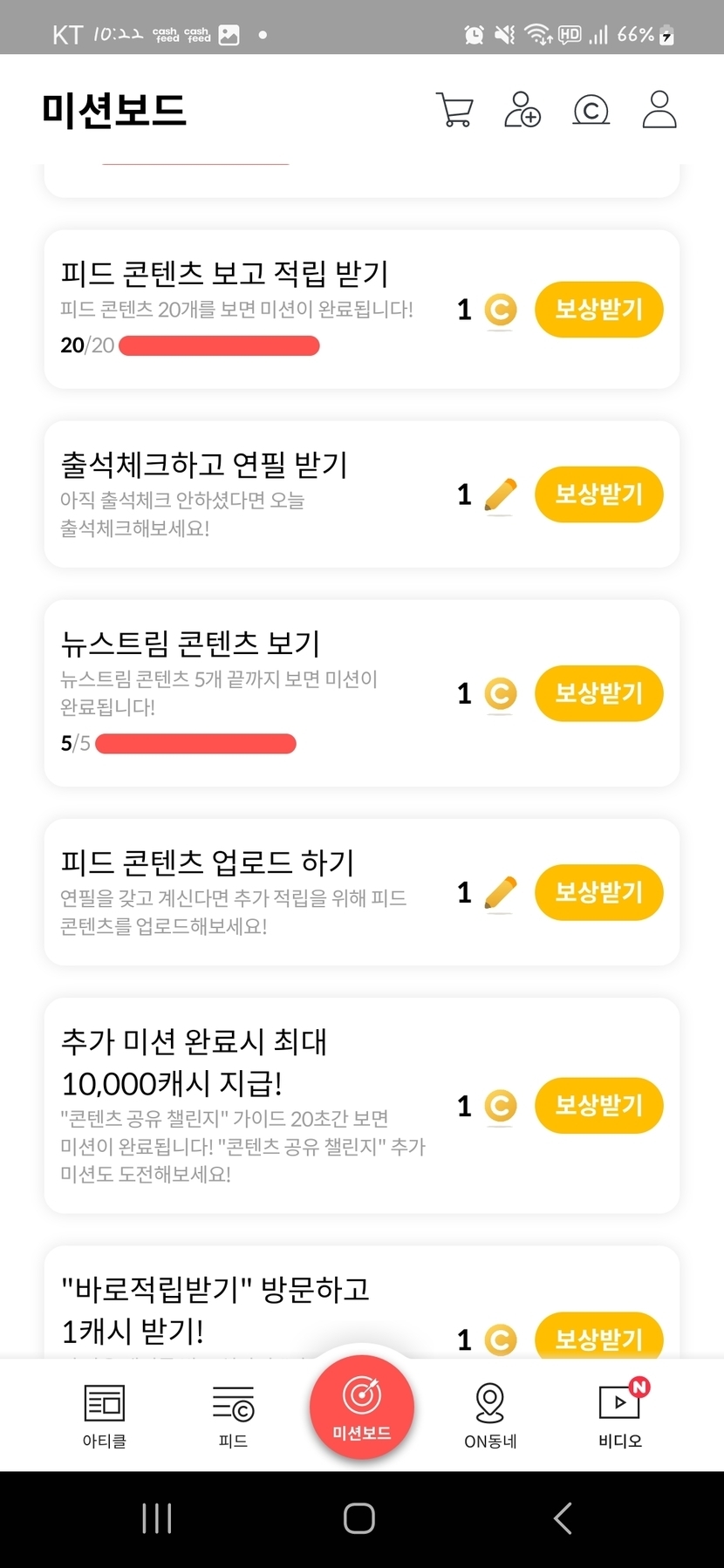Open the shopping cart icon
The image size is (724, 1568).
pyautogui.click(x=454, y=111)
